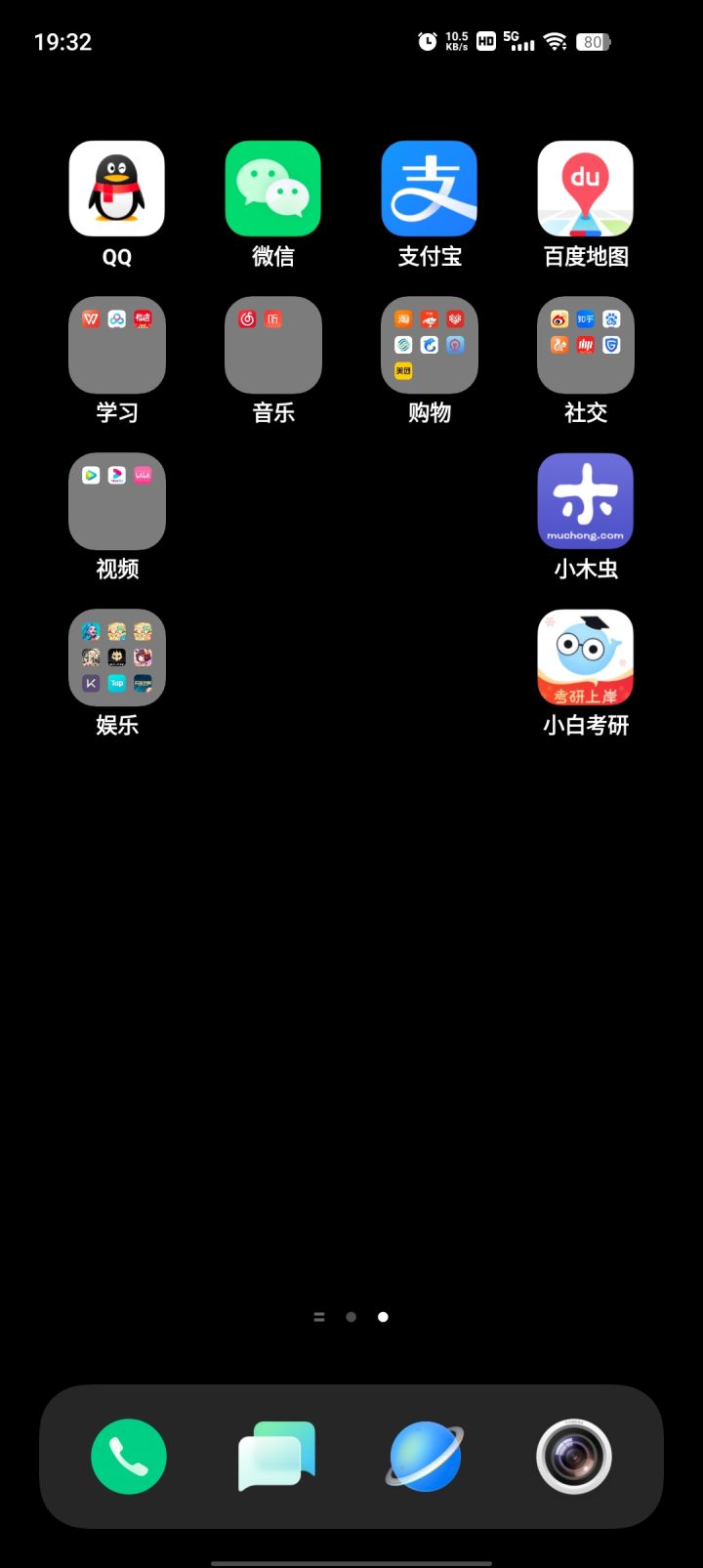Viewport: 703px width, 1568px height.
Task: Tap the clock showing 19:32
Action: click(63, 42)
